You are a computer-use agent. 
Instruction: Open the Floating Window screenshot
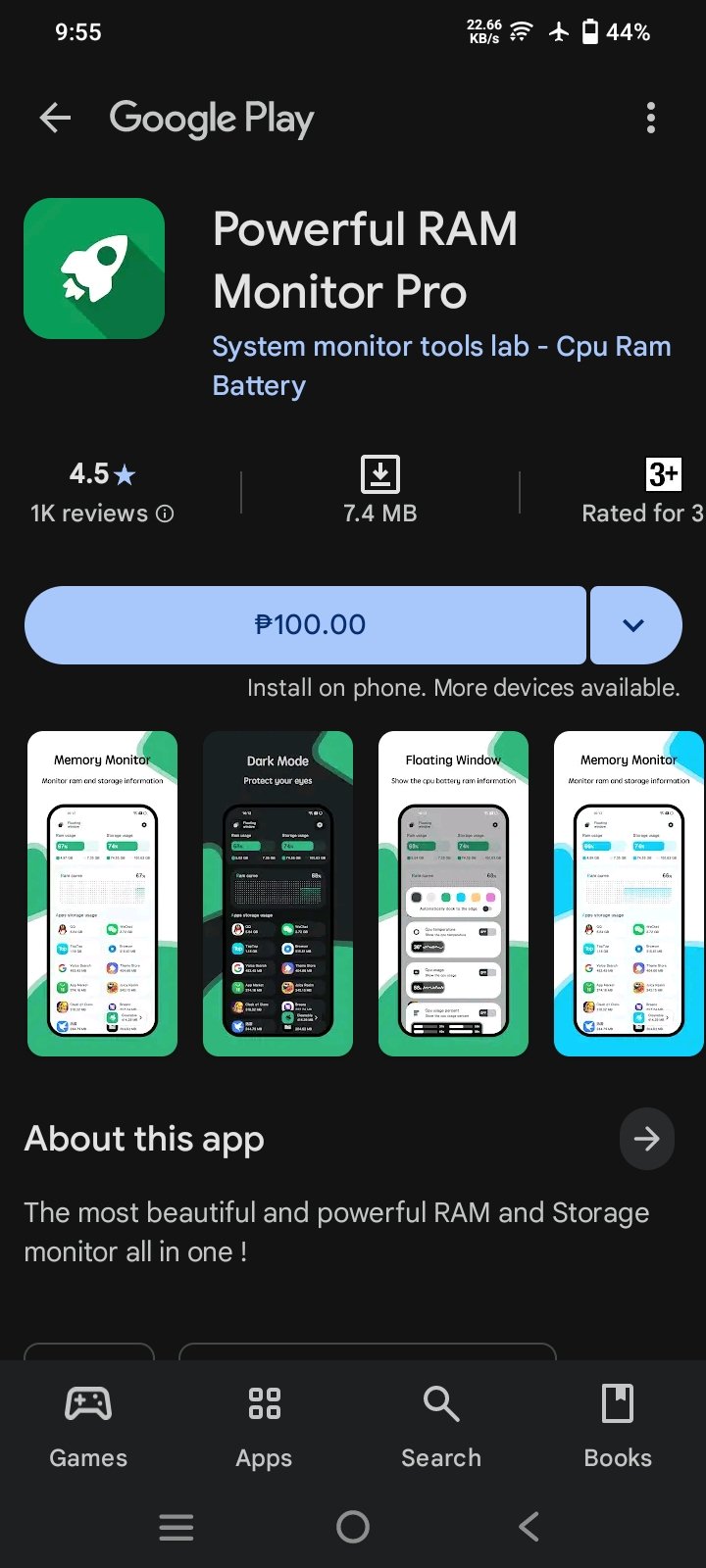(453, 894)
